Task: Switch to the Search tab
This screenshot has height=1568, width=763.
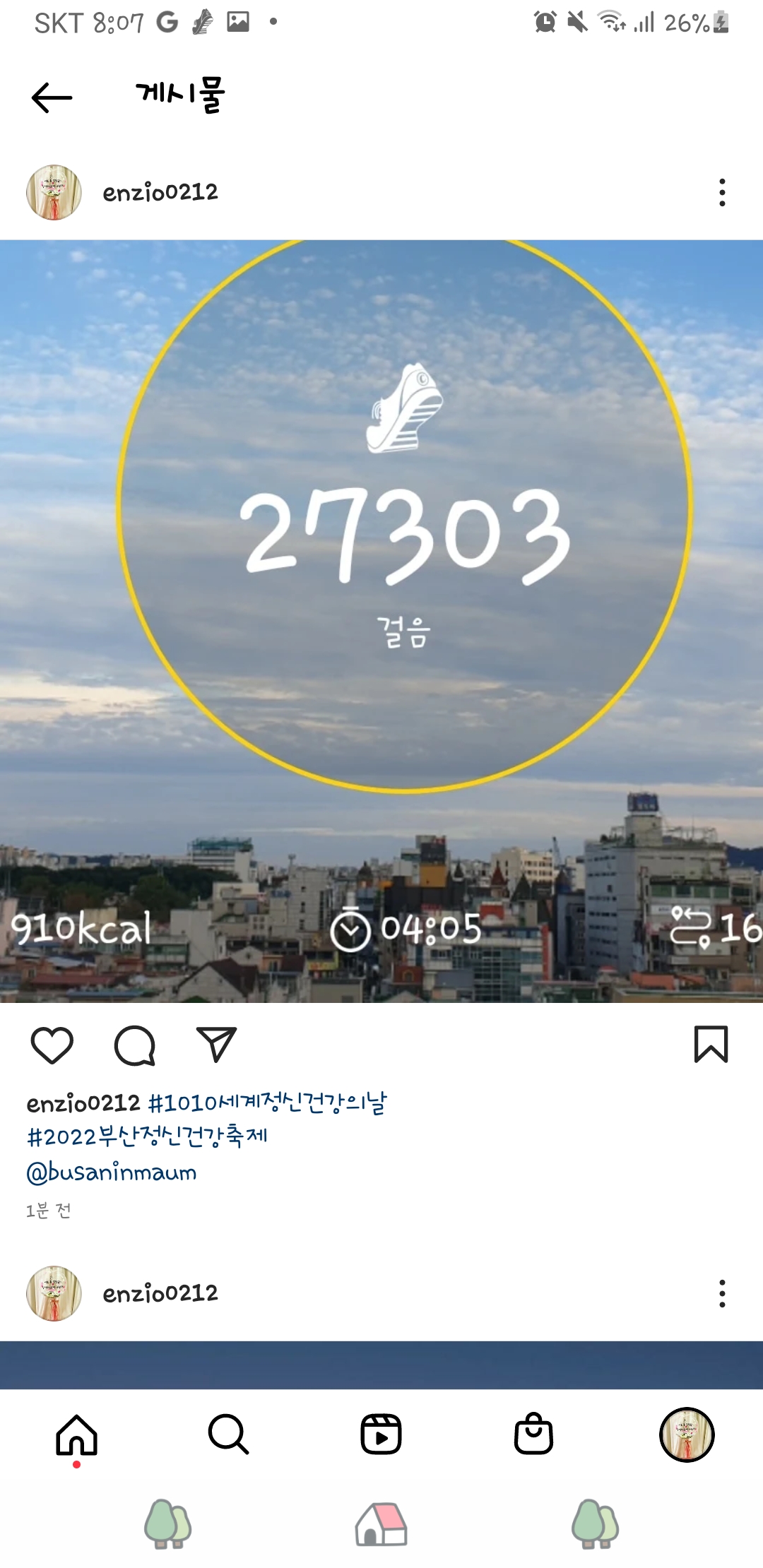Action: pyautogui.click(x=228, y=1435)
